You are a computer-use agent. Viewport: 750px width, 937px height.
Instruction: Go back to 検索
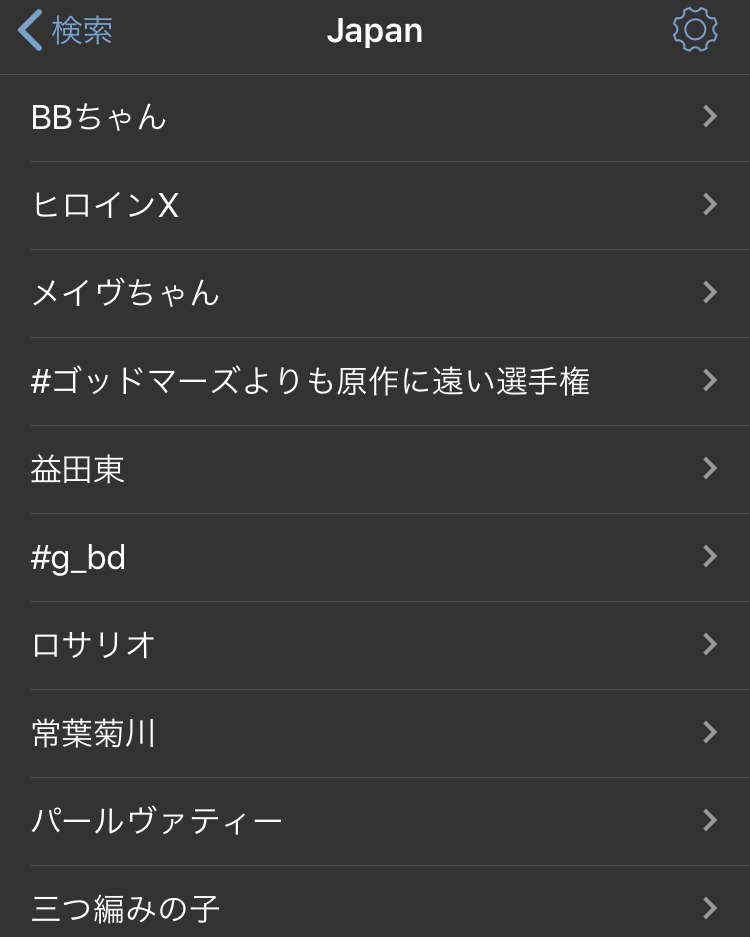pyautogui.click(x=66, y=31)
